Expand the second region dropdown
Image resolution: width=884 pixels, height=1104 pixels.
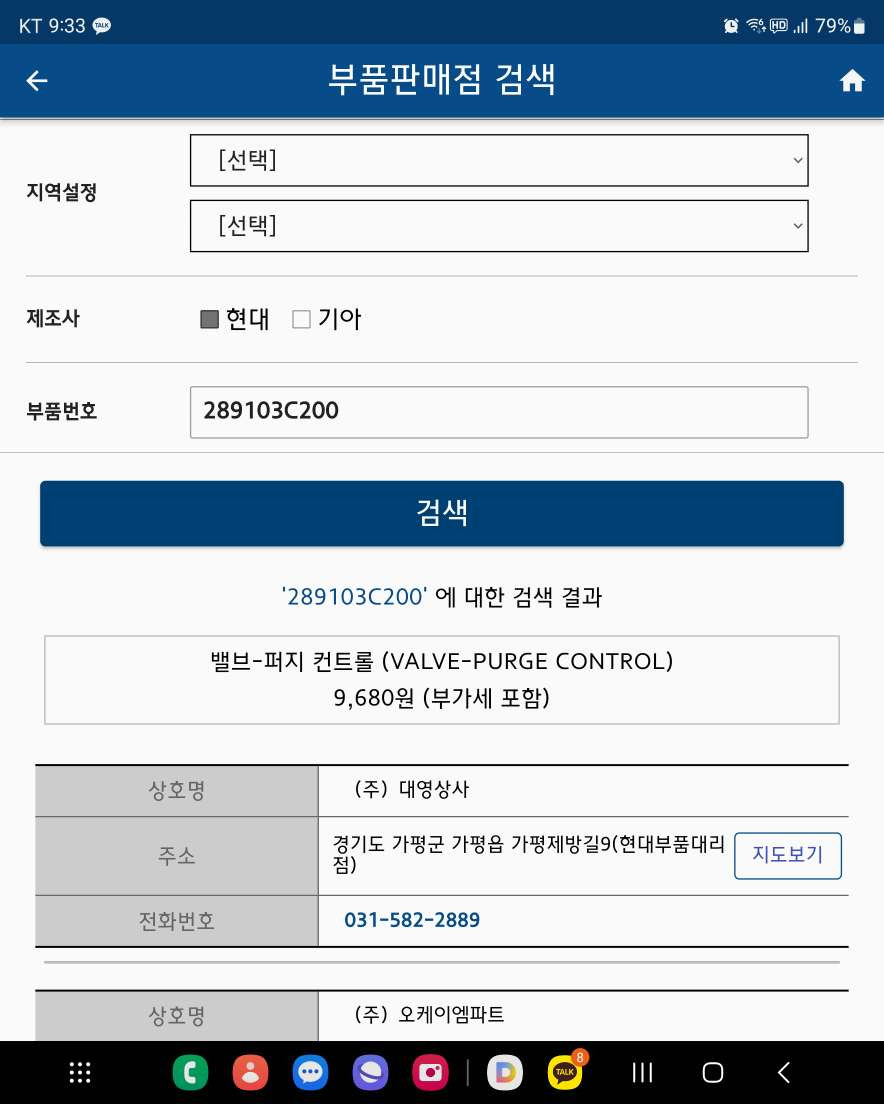[499, 226]
